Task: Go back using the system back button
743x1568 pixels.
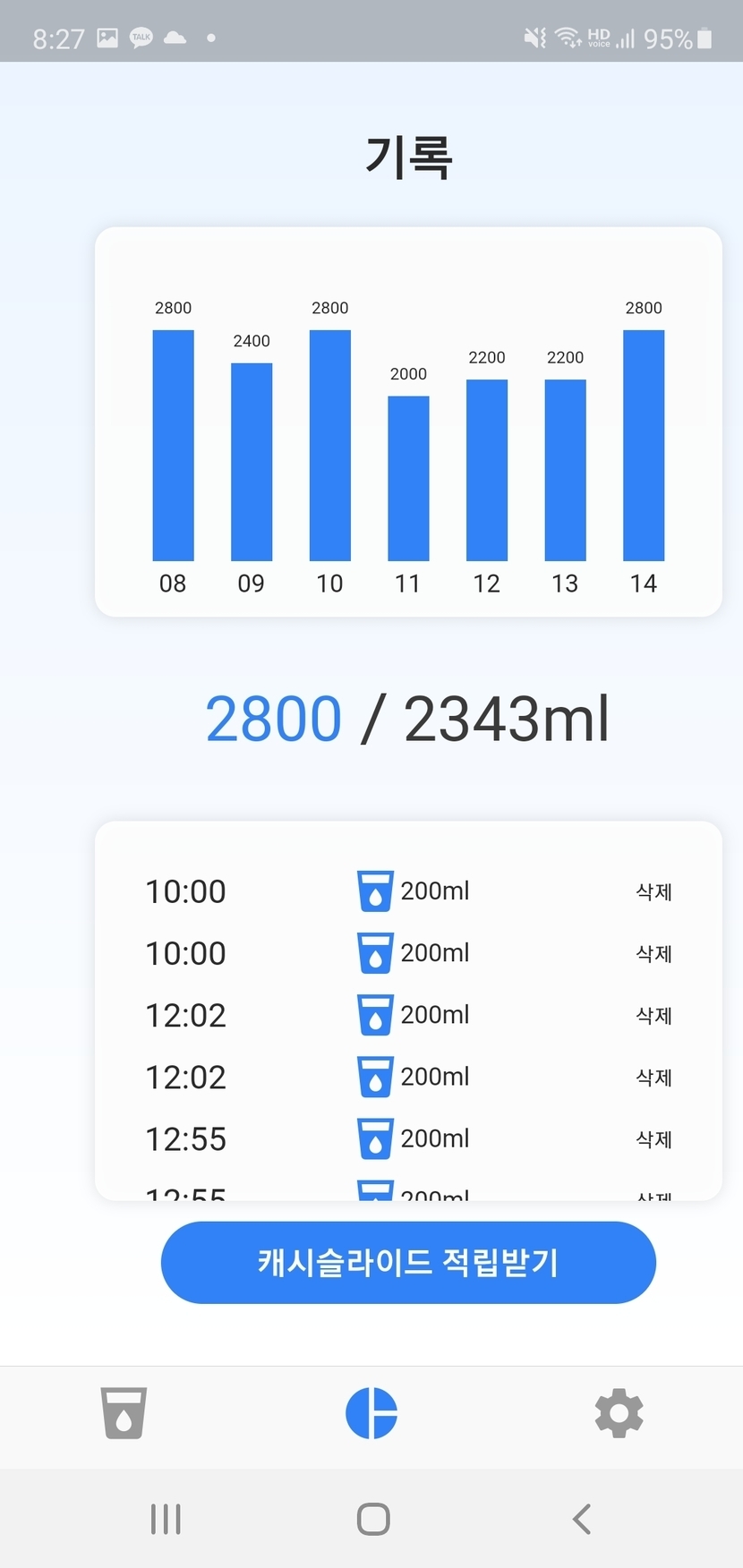Action: coord(582,1519)
